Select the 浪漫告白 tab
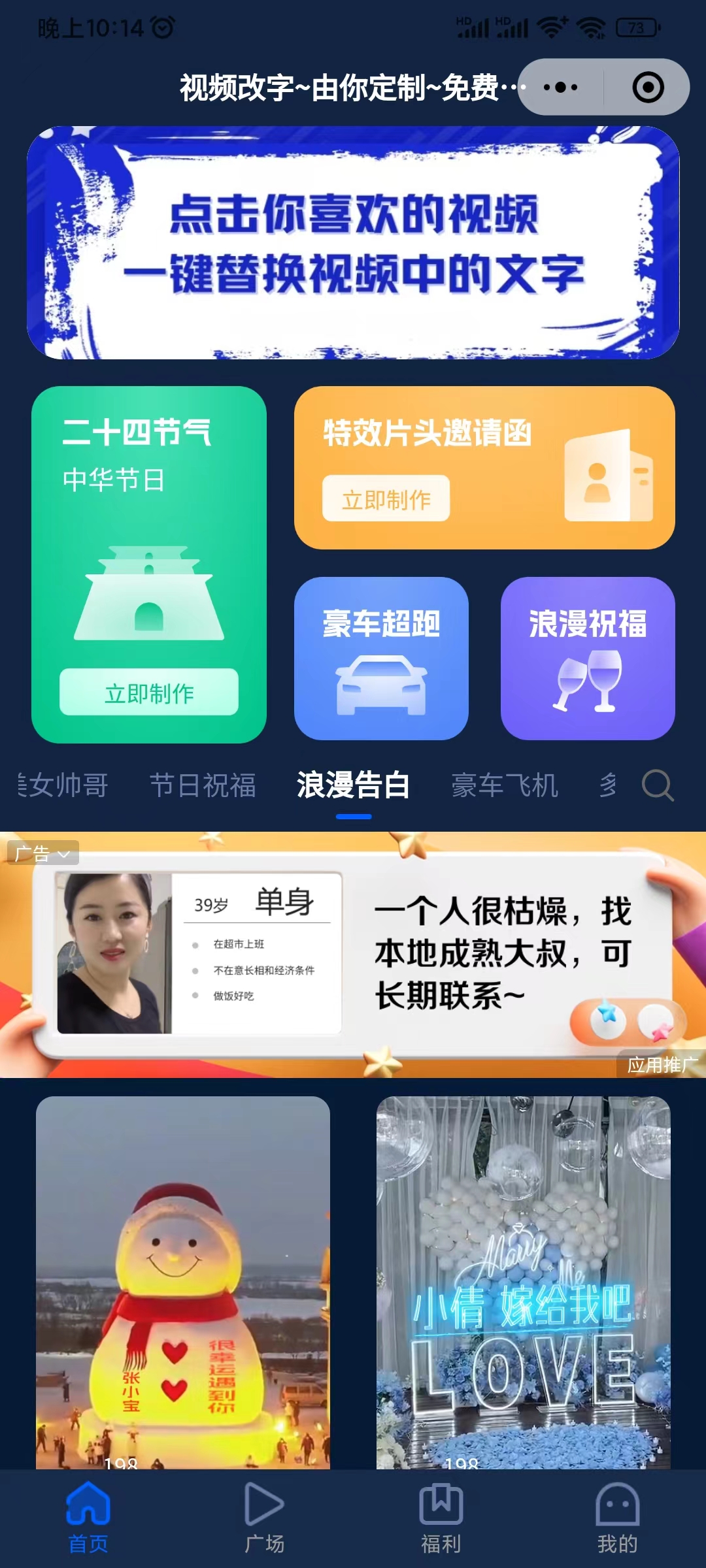This screenshot has height=1568, width=706. pos(353,785)
